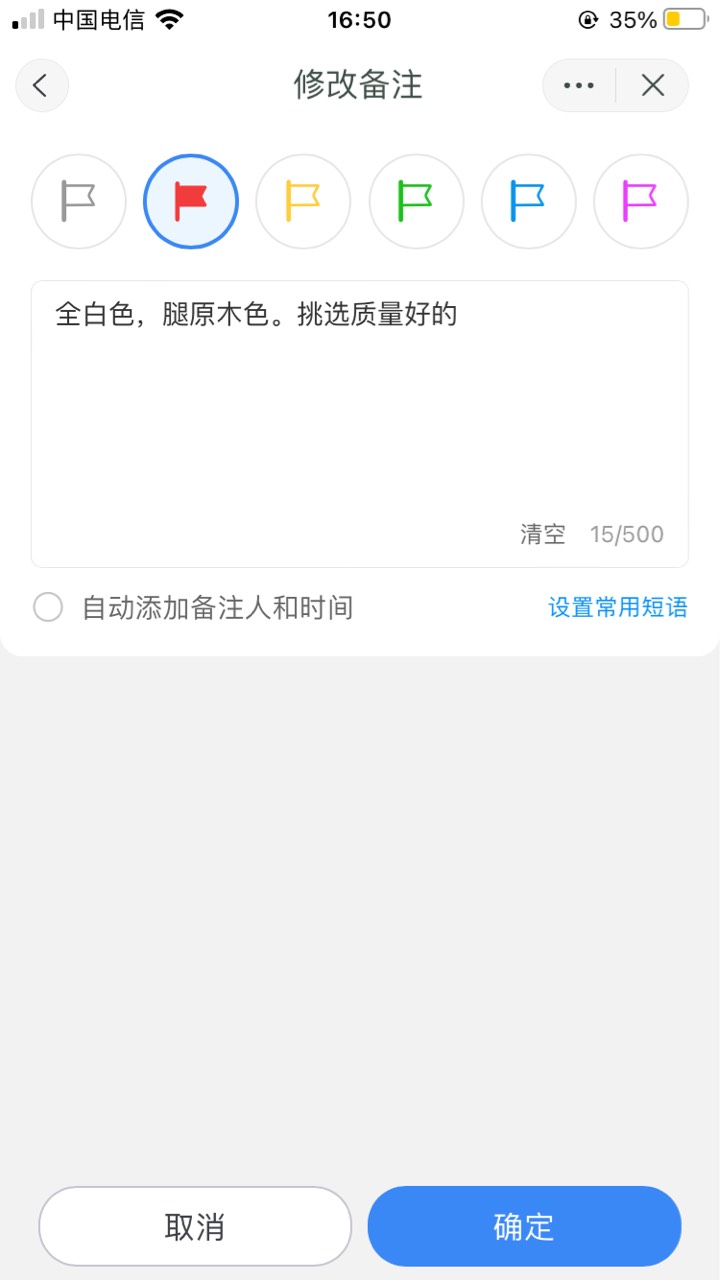Open the three-dot more menu
This screenshot has width=720, height=1280.
[x=579, y=85]
